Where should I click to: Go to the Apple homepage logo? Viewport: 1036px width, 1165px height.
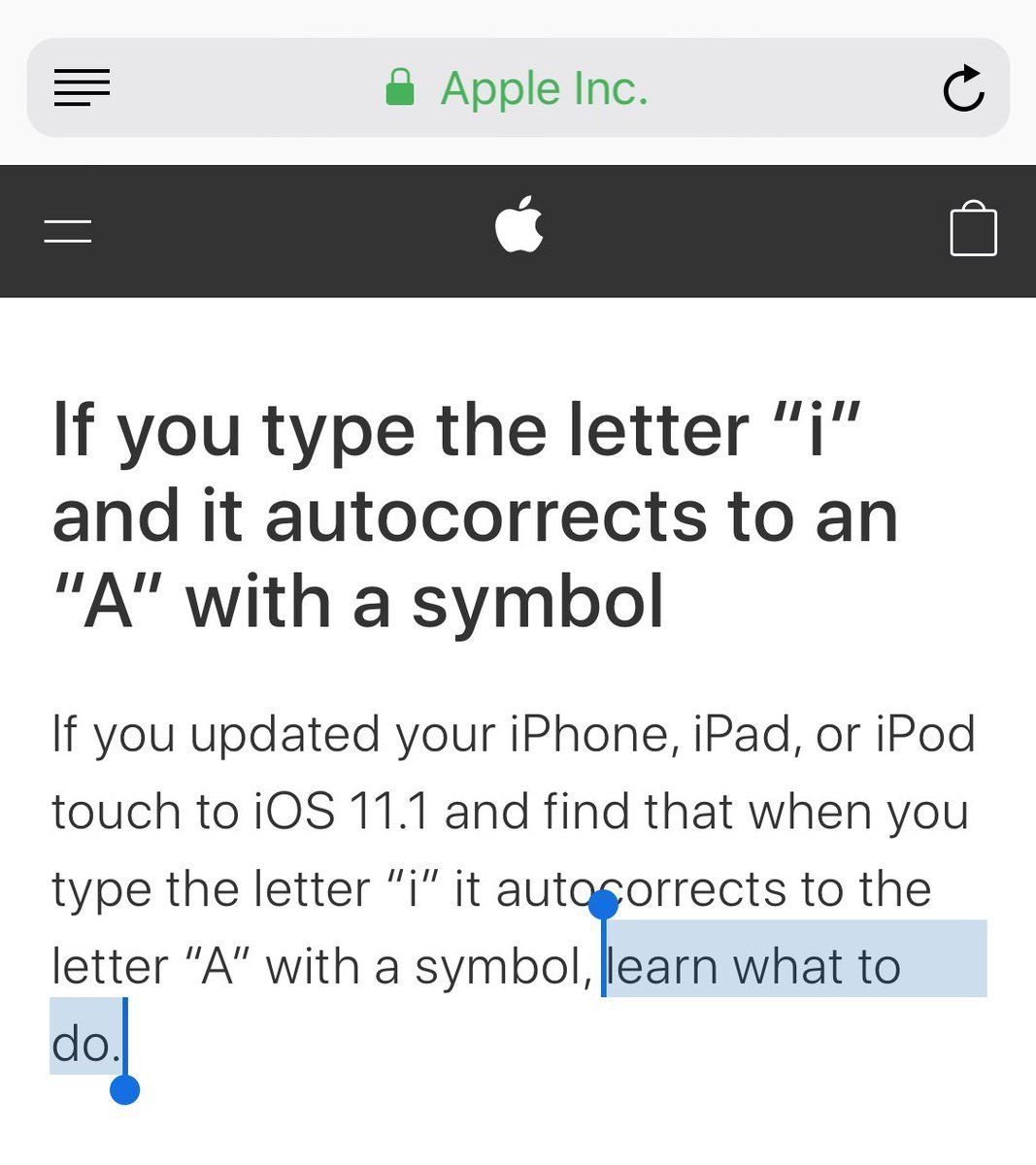(x=518, y=225)
